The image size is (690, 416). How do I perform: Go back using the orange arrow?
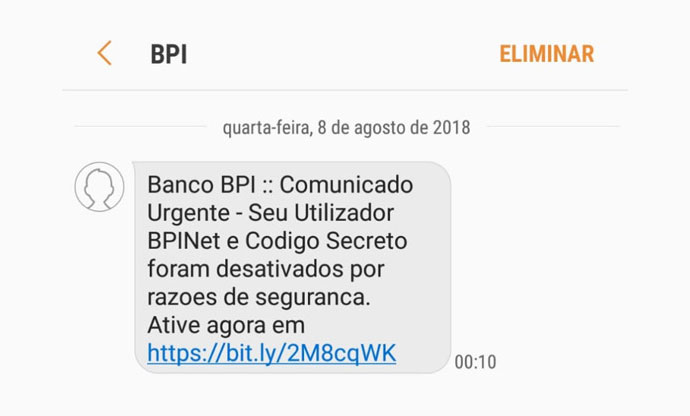104,53
